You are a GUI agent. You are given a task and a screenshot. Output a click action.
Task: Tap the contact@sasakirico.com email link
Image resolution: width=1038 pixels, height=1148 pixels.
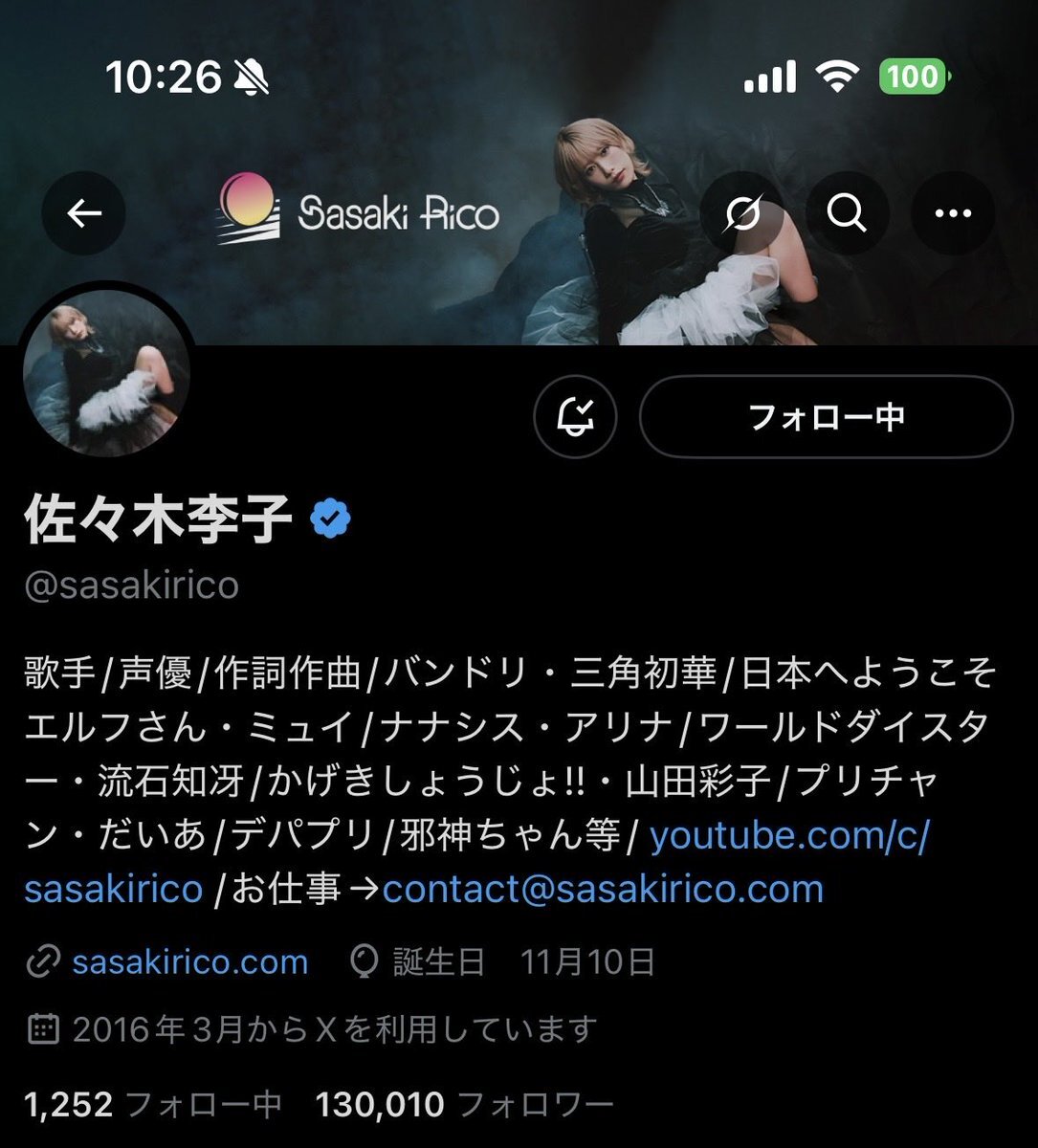603,889
